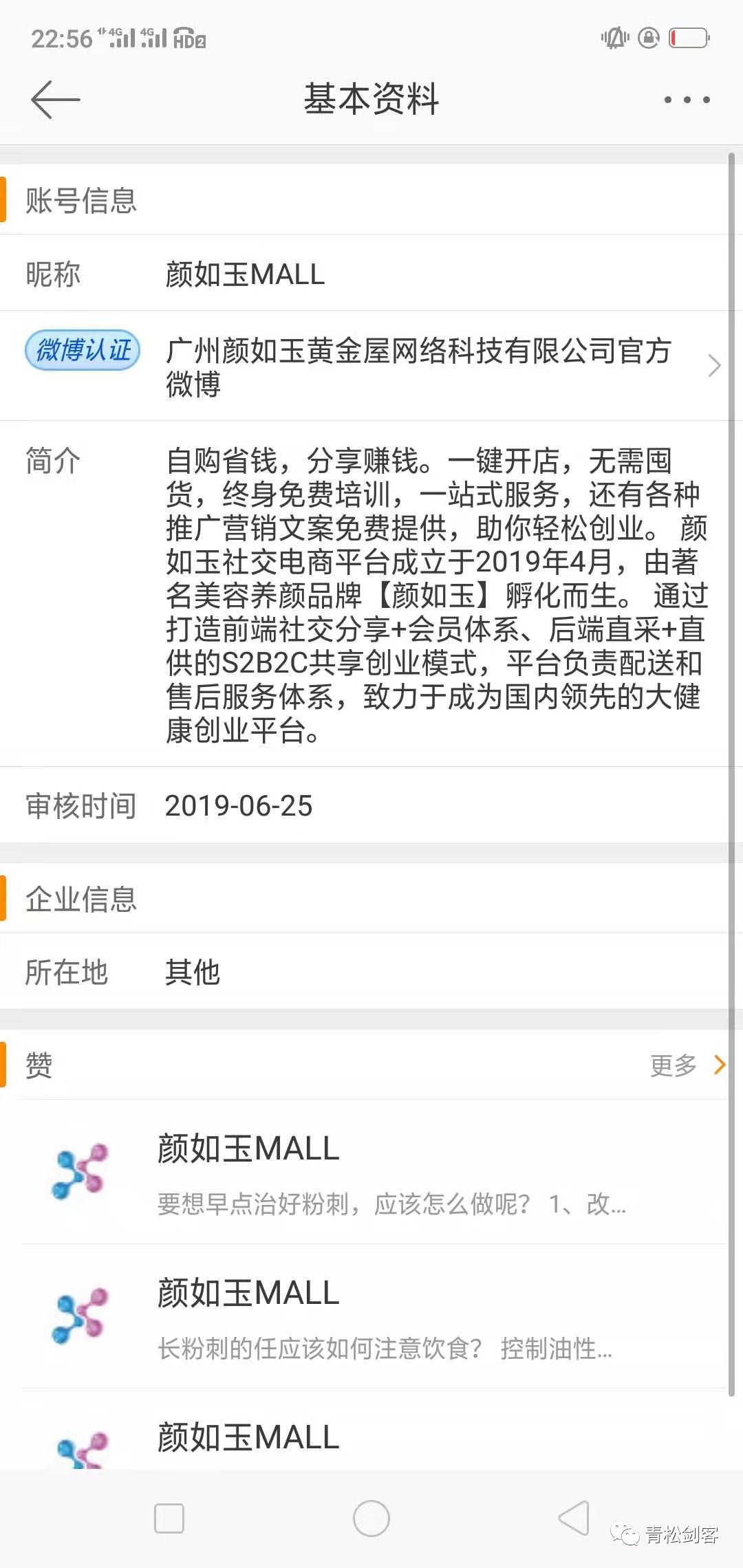The image size is (743, 1568).
Task: Tap the system home button
Action: coord(371,1518)
